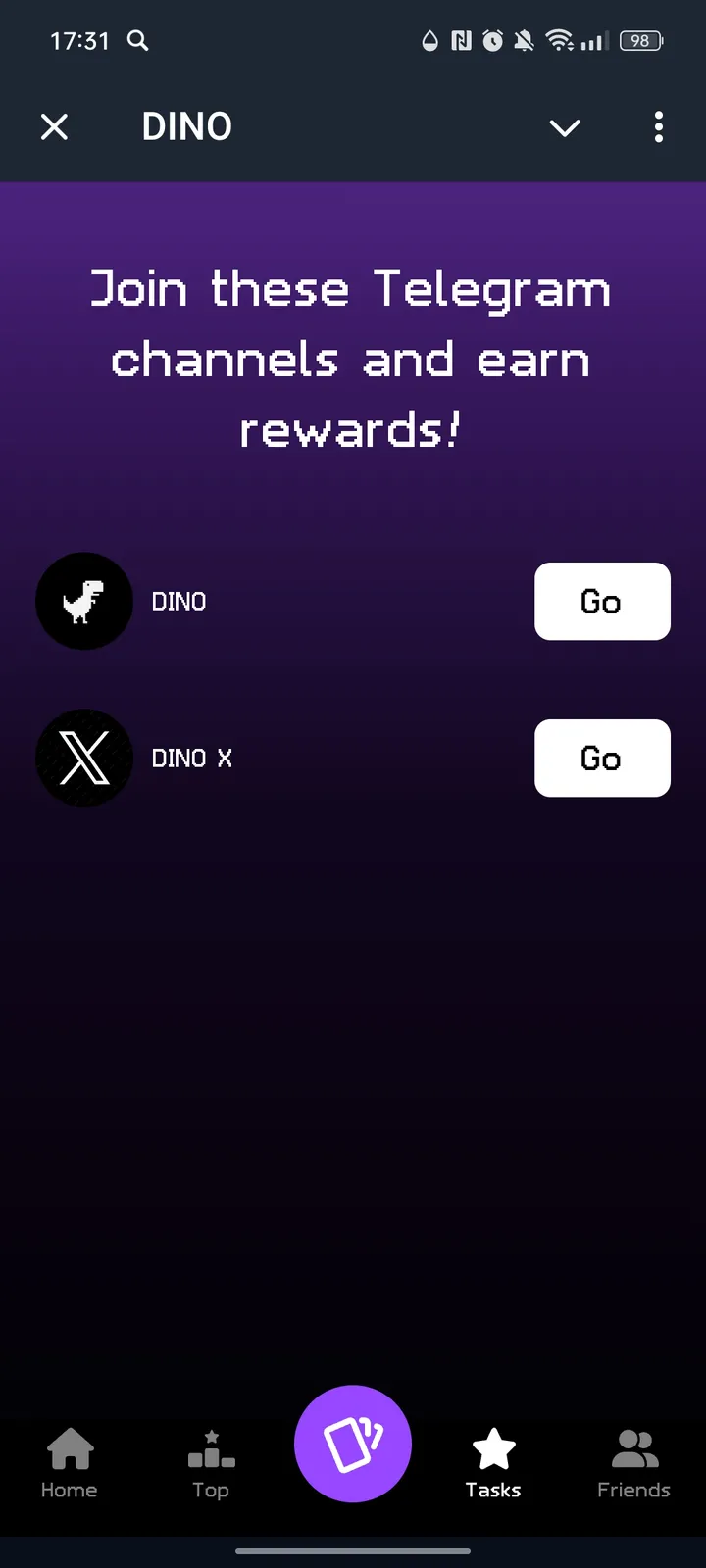Image resolution: width=706 pixels, height=1568 pixels.
Task: Tap the purple phone shake icon
Action: point(353,1444)
